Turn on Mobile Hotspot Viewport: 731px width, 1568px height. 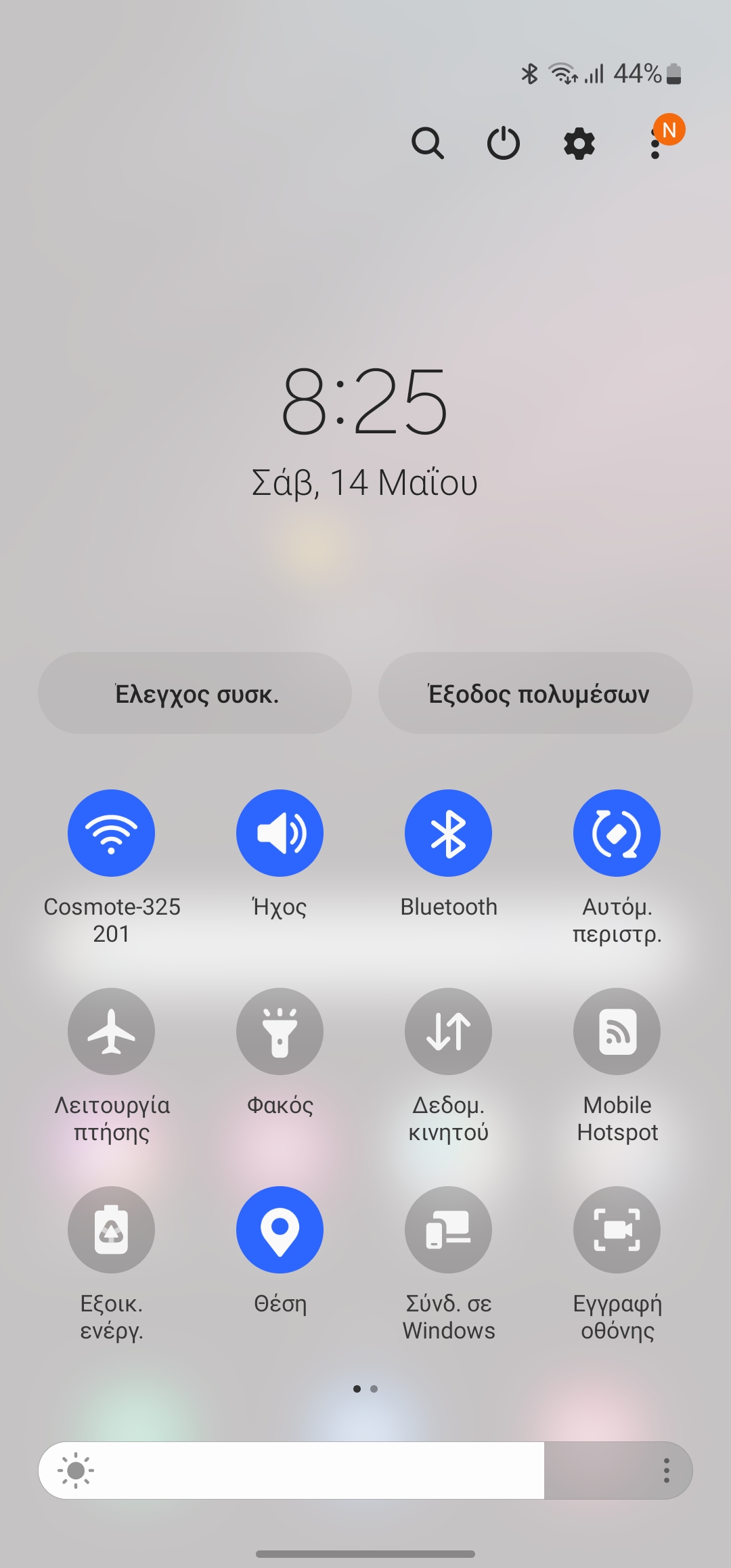click(617, 1031)
